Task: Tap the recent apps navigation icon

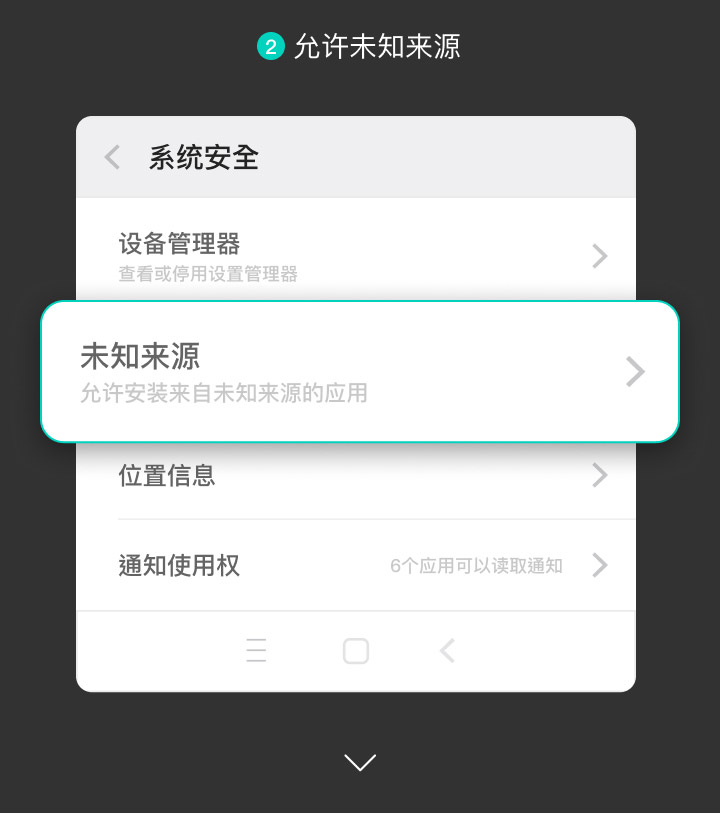Action: tap(256, 651)
